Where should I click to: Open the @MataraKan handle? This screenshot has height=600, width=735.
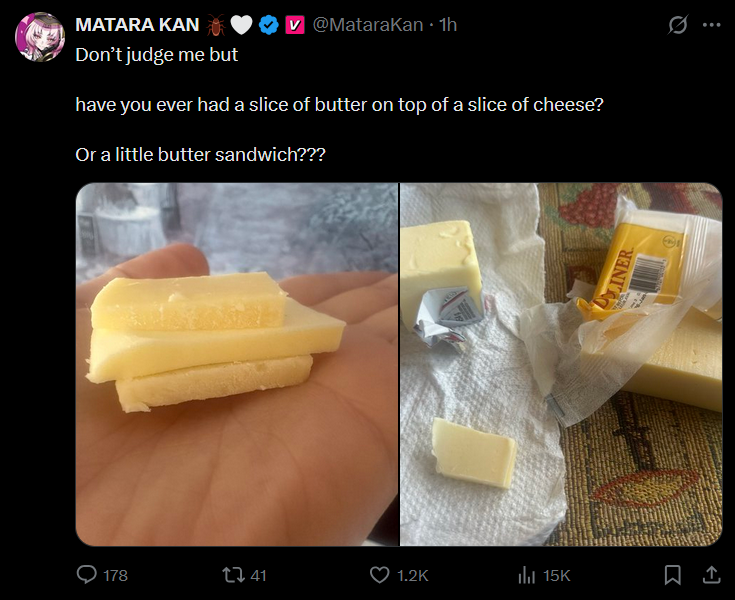pos(368,25)
